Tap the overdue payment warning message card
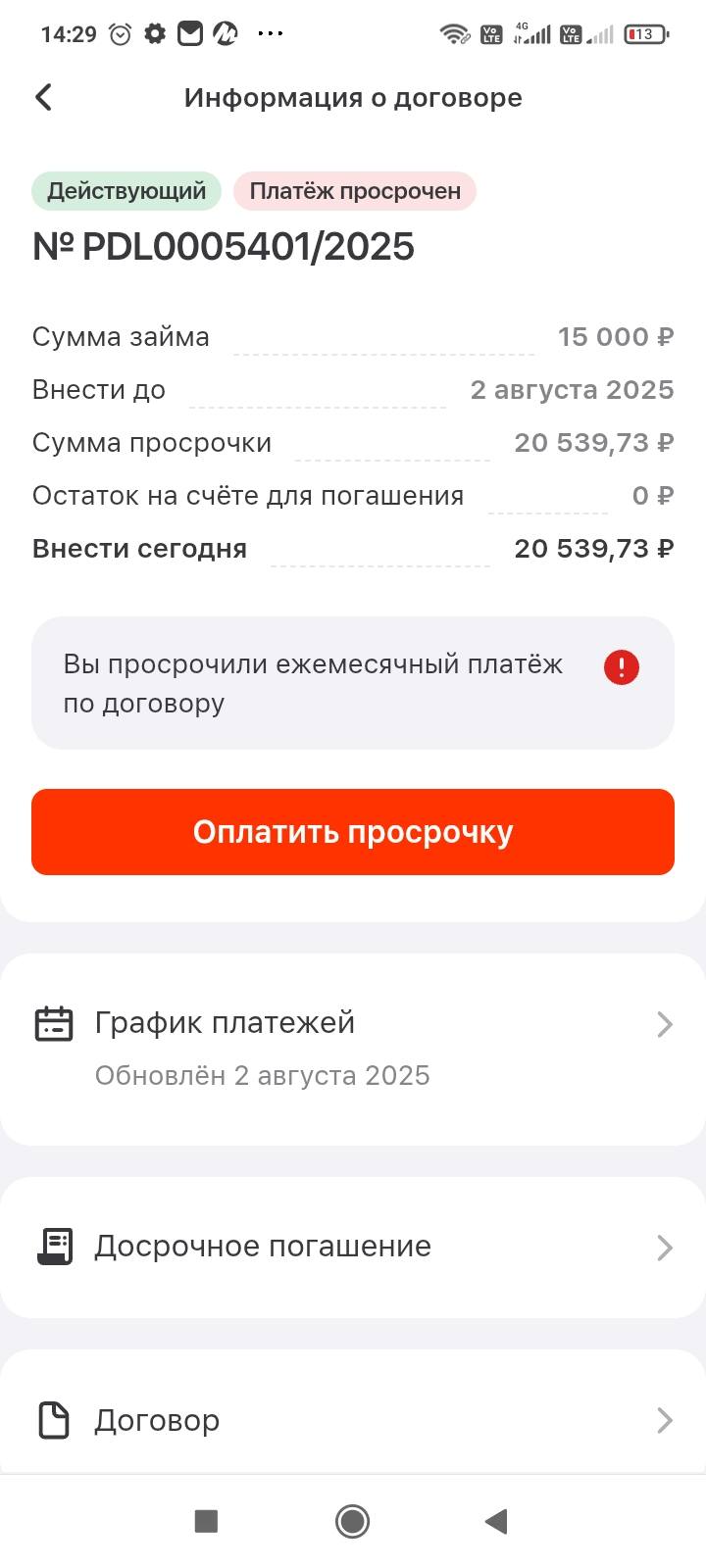The height and width of the screenshot is (1568, 706). [353, 682]
